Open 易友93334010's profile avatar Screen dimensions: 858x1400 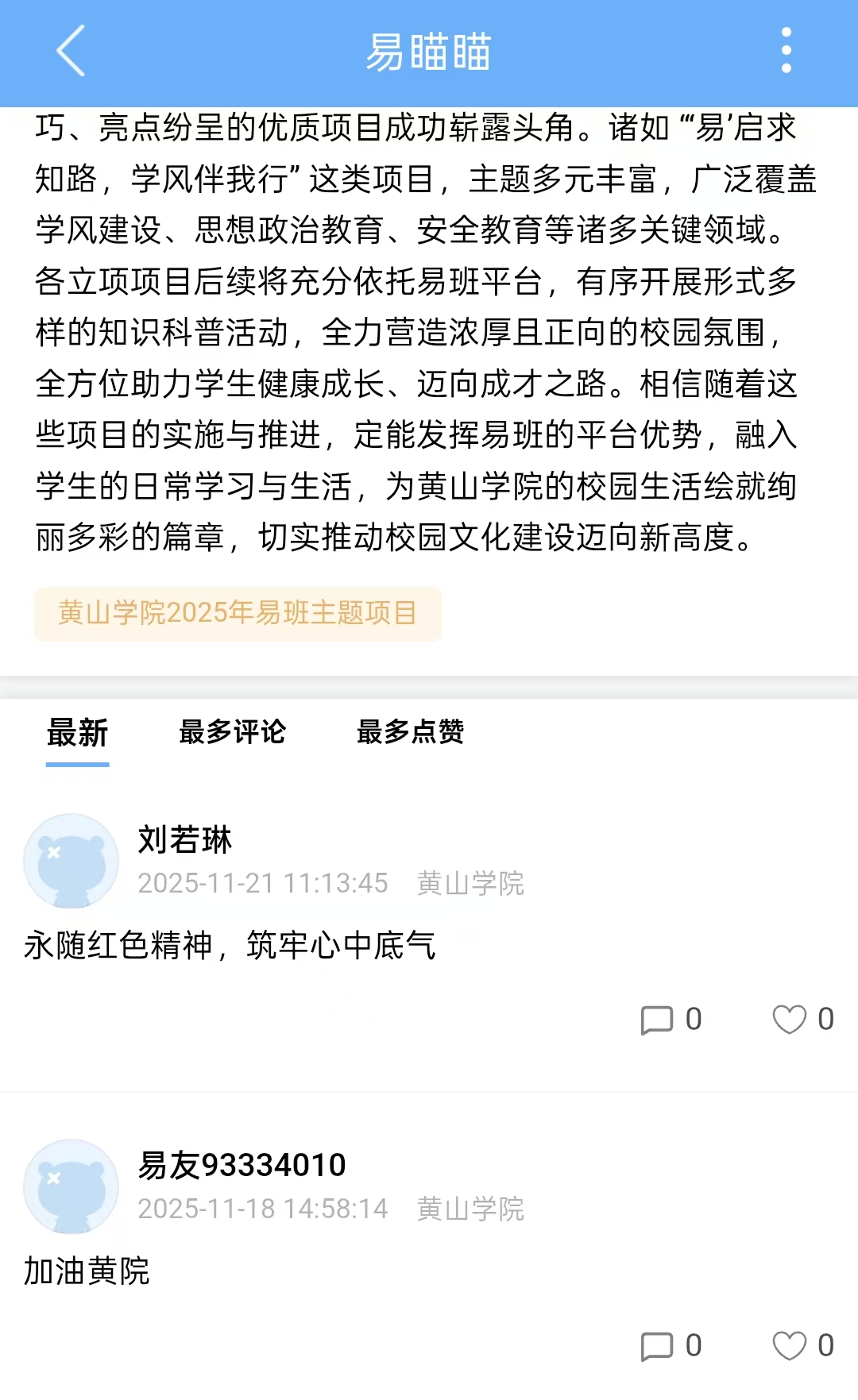(x=71, y=1186)
